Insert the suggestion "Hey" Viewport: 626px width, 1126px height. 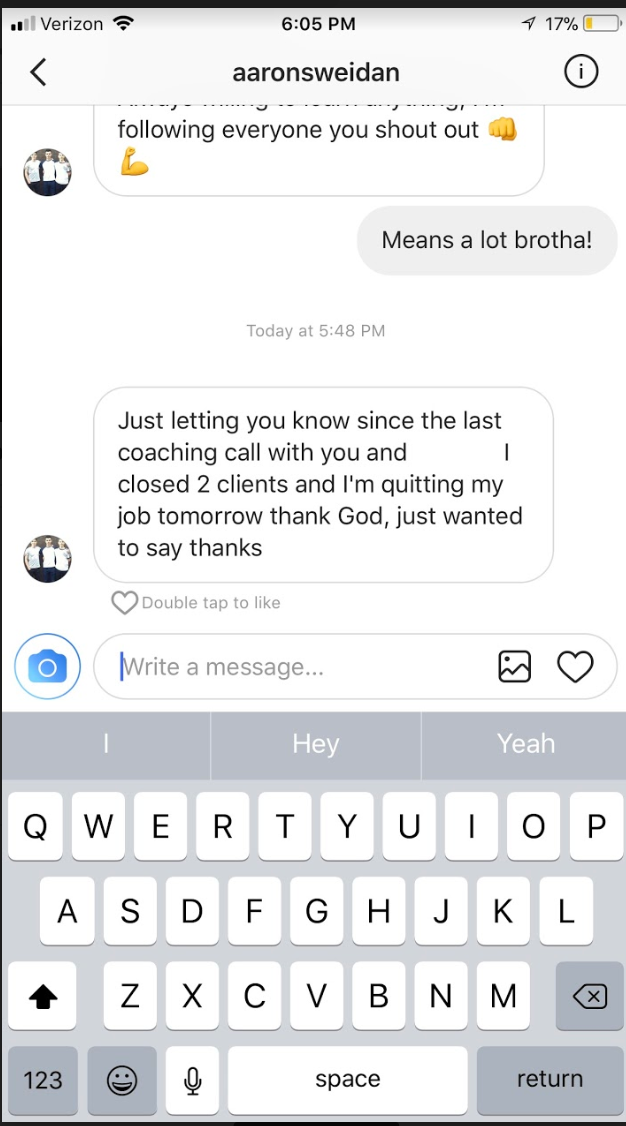[315, 744]
